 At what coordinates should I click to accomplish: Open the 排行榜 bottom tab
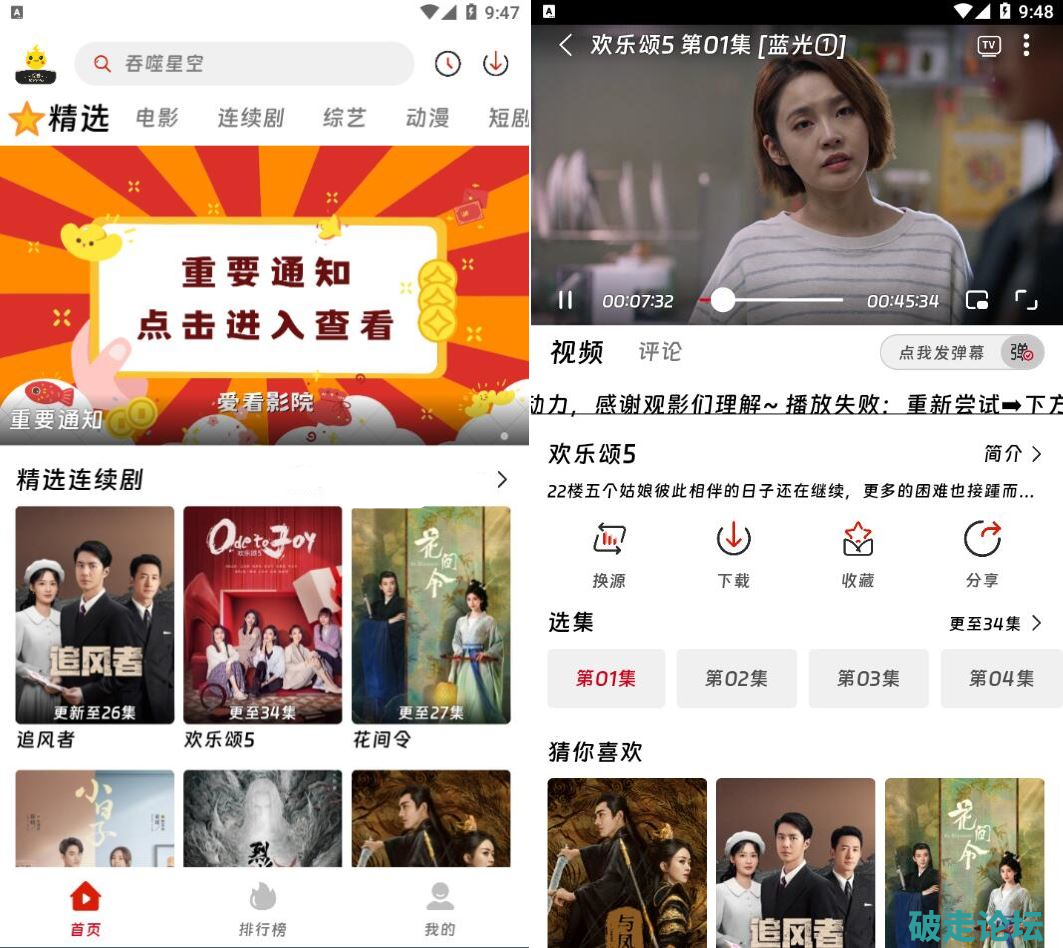click(263, 908)
